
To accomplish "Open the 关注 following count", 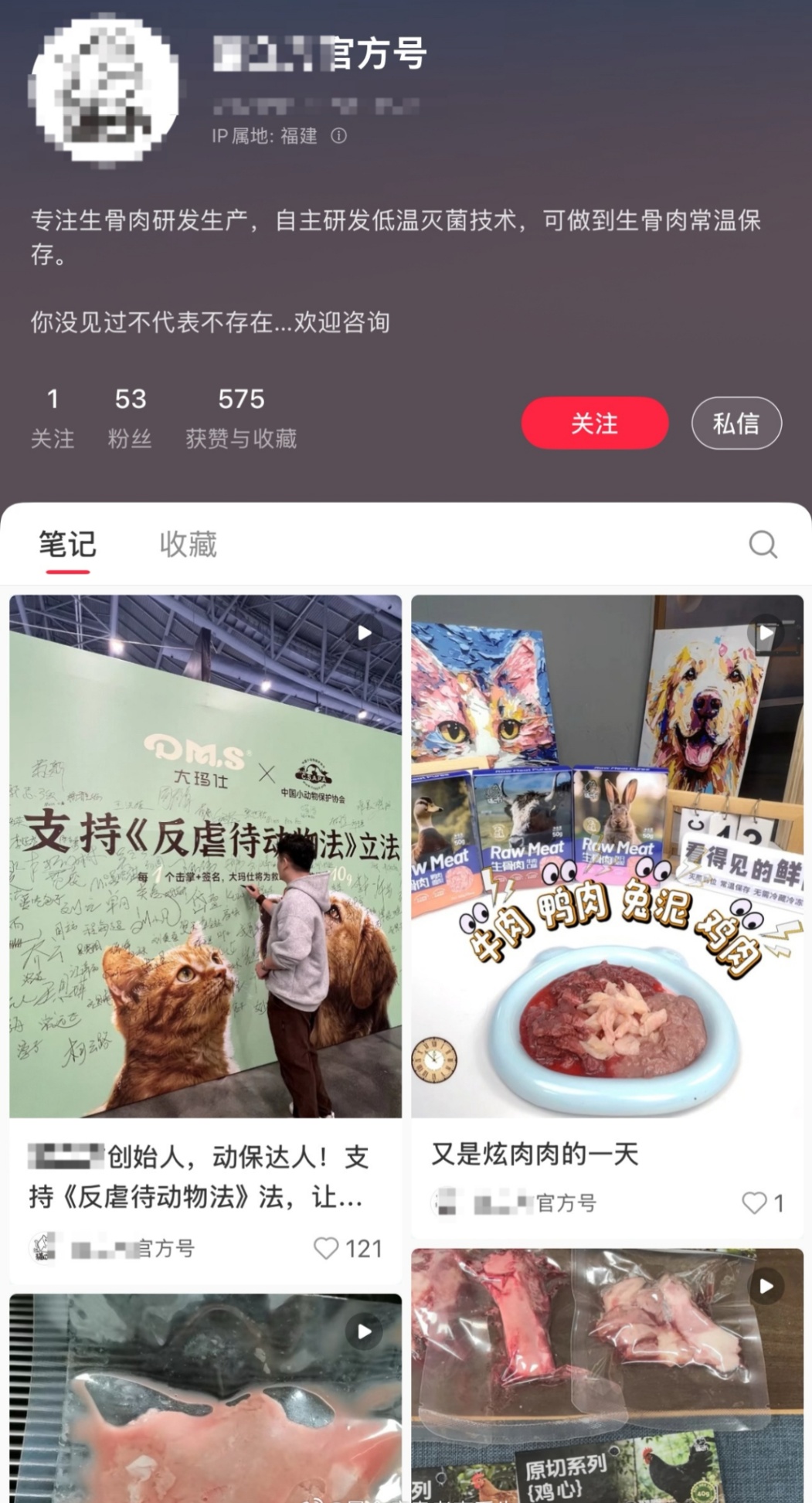I will tap(53, 417).
